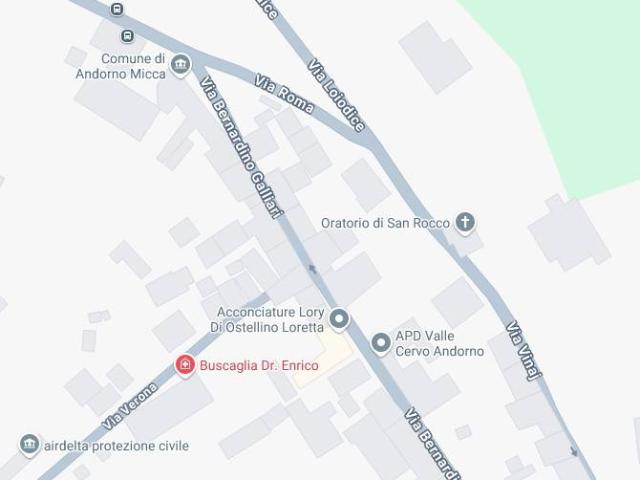640x480 pixels.
Task: Open the Comune di Andorno Micca marker
Action: pos(180,66)
